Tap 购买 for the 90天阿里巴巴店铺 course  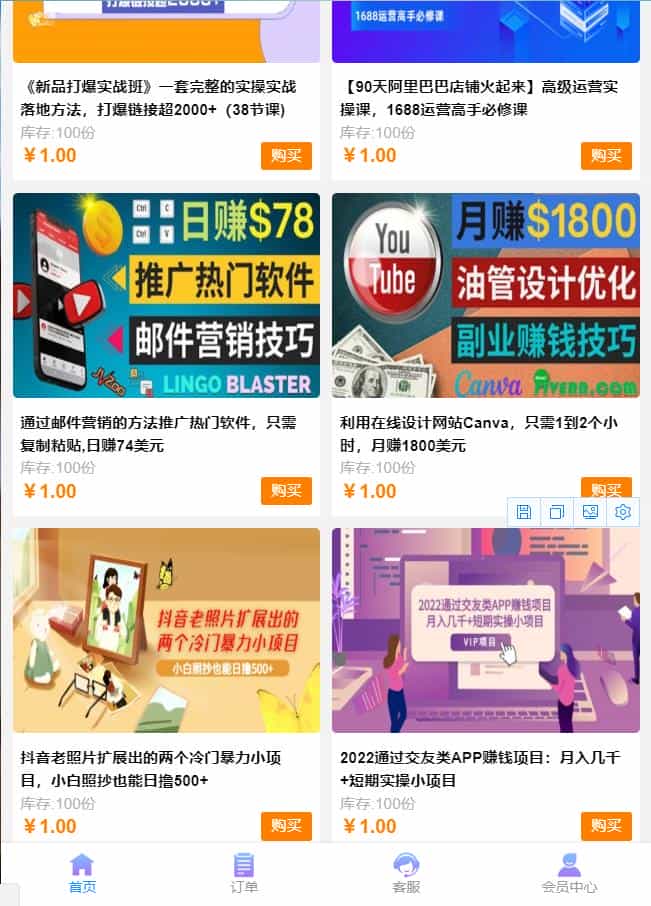(x=606, y=156)
